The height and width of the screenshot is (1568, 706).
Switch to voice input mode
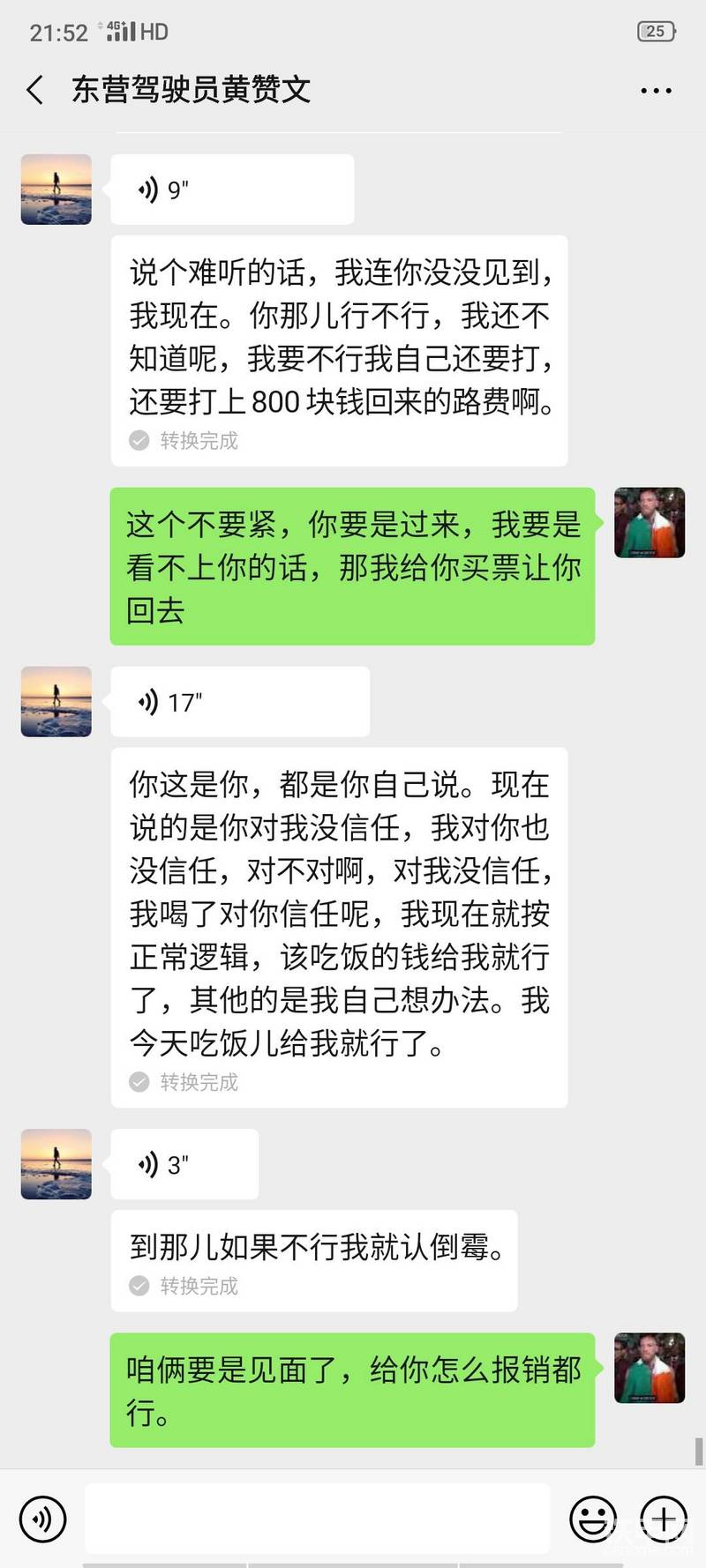click(x=42, y=1519)
